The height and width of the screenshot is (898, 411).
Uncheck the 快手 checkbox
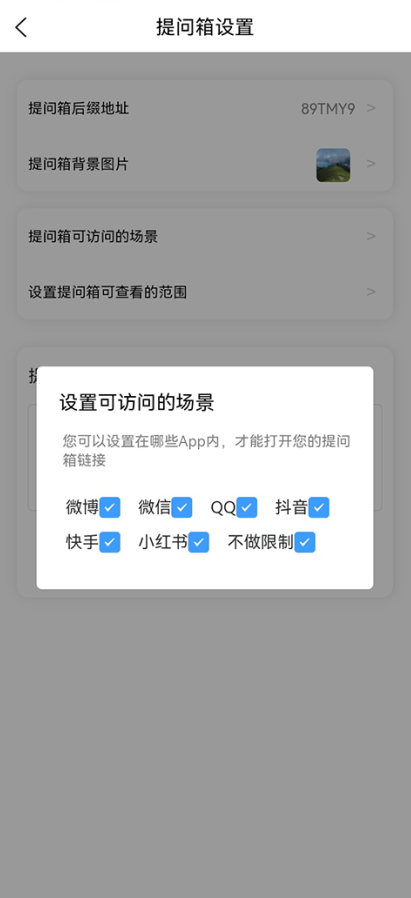tap(110, 542)
